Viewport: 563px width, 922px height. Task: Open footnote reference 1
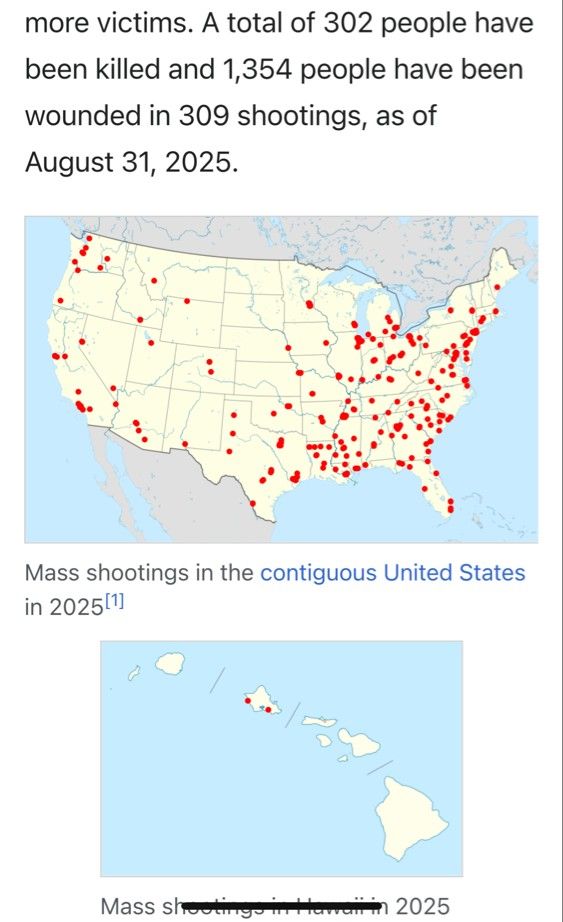[x=115, y=601]
